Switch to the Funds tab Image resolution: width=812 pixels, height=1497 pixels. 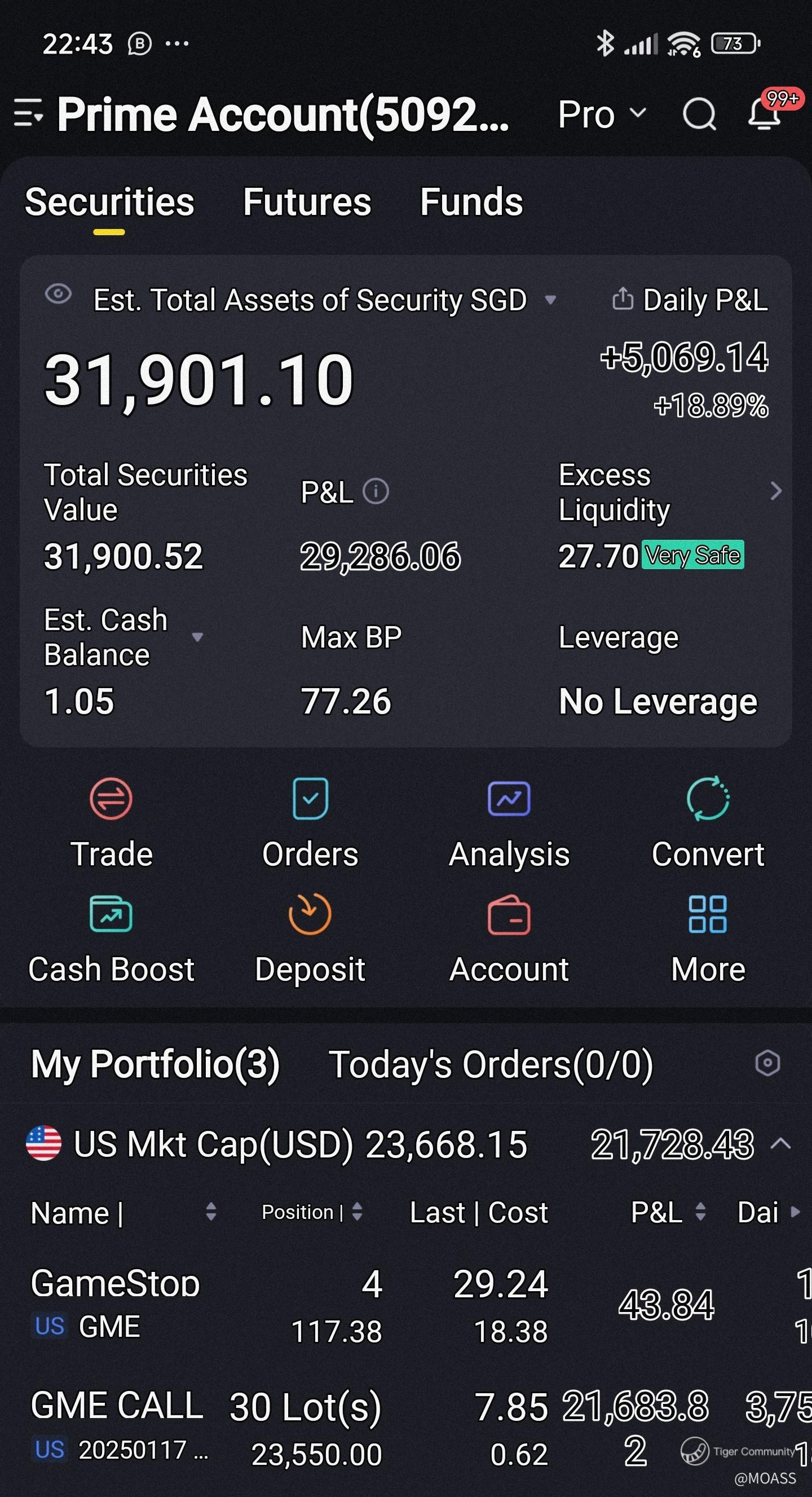coord(471,202)
